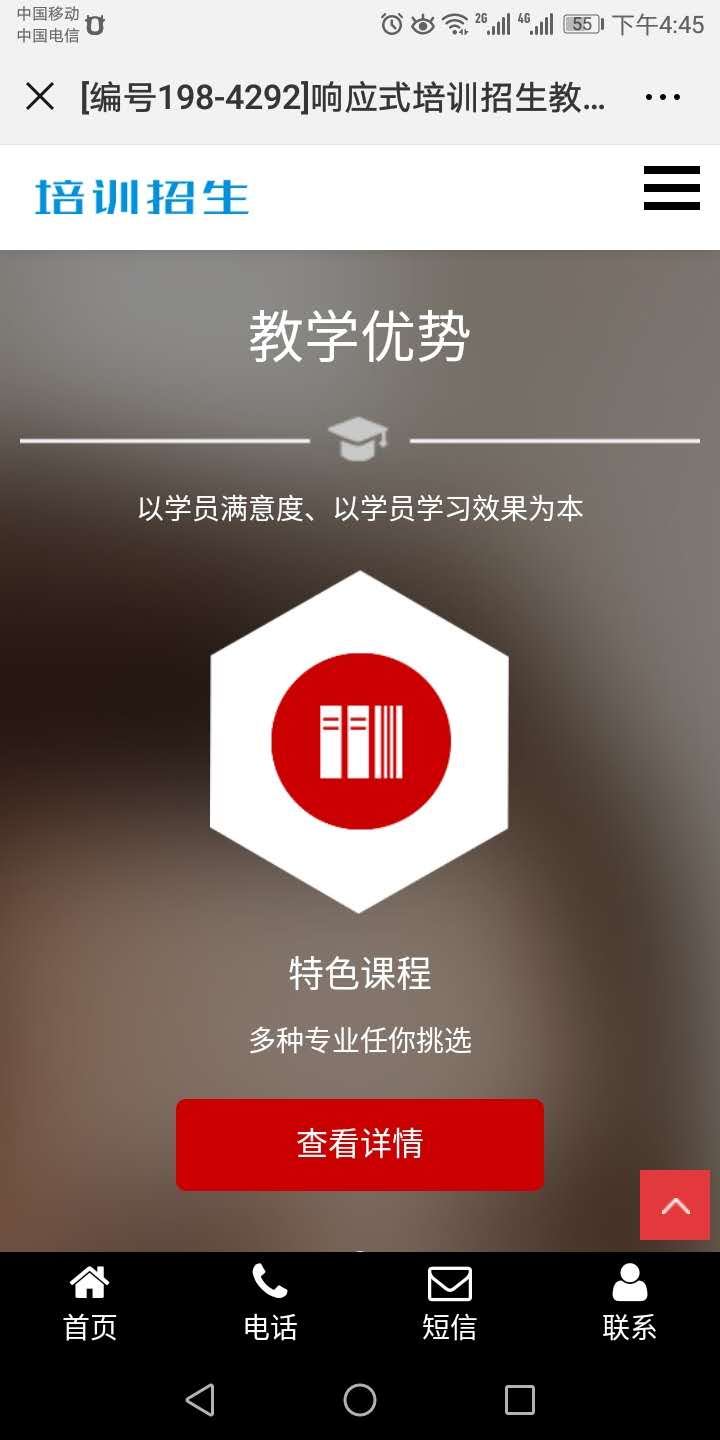Image resolution: width=720 pixels, height=1440 pixels.
Task: Open 联系 in the bottom bar
Action: click(630, 1302)
